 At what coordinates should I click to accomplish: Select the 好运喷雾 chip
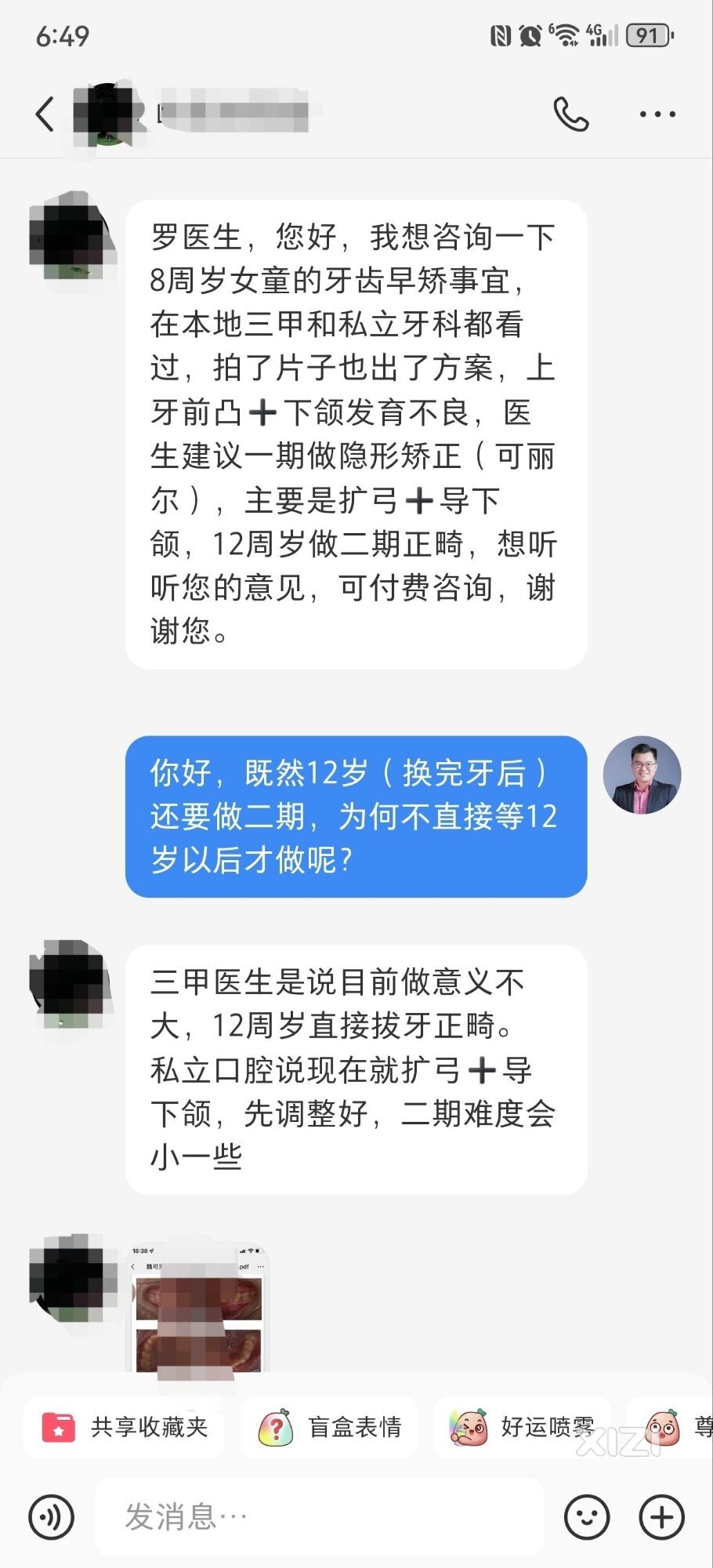point(523,1427)
